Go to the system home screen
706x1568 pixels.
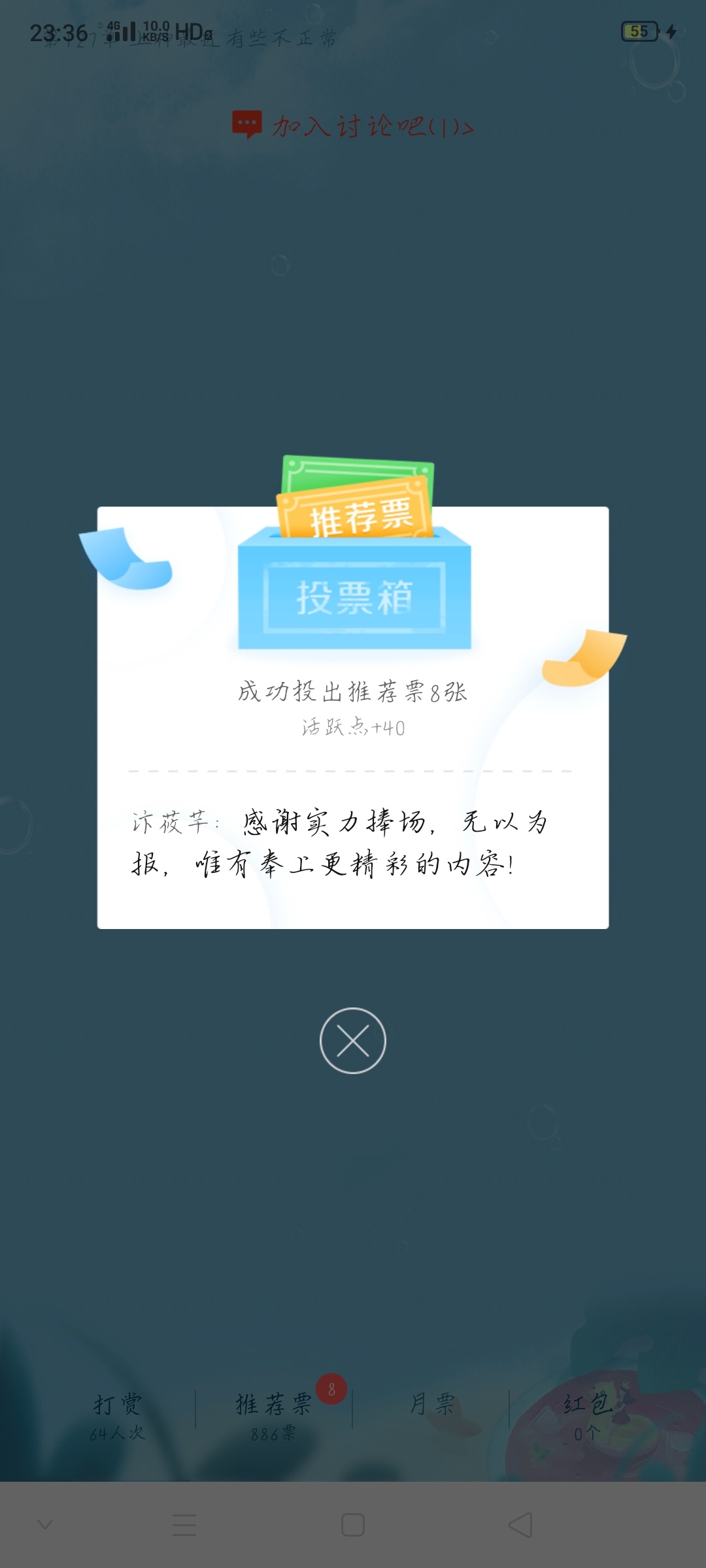tap(353, 1525)
